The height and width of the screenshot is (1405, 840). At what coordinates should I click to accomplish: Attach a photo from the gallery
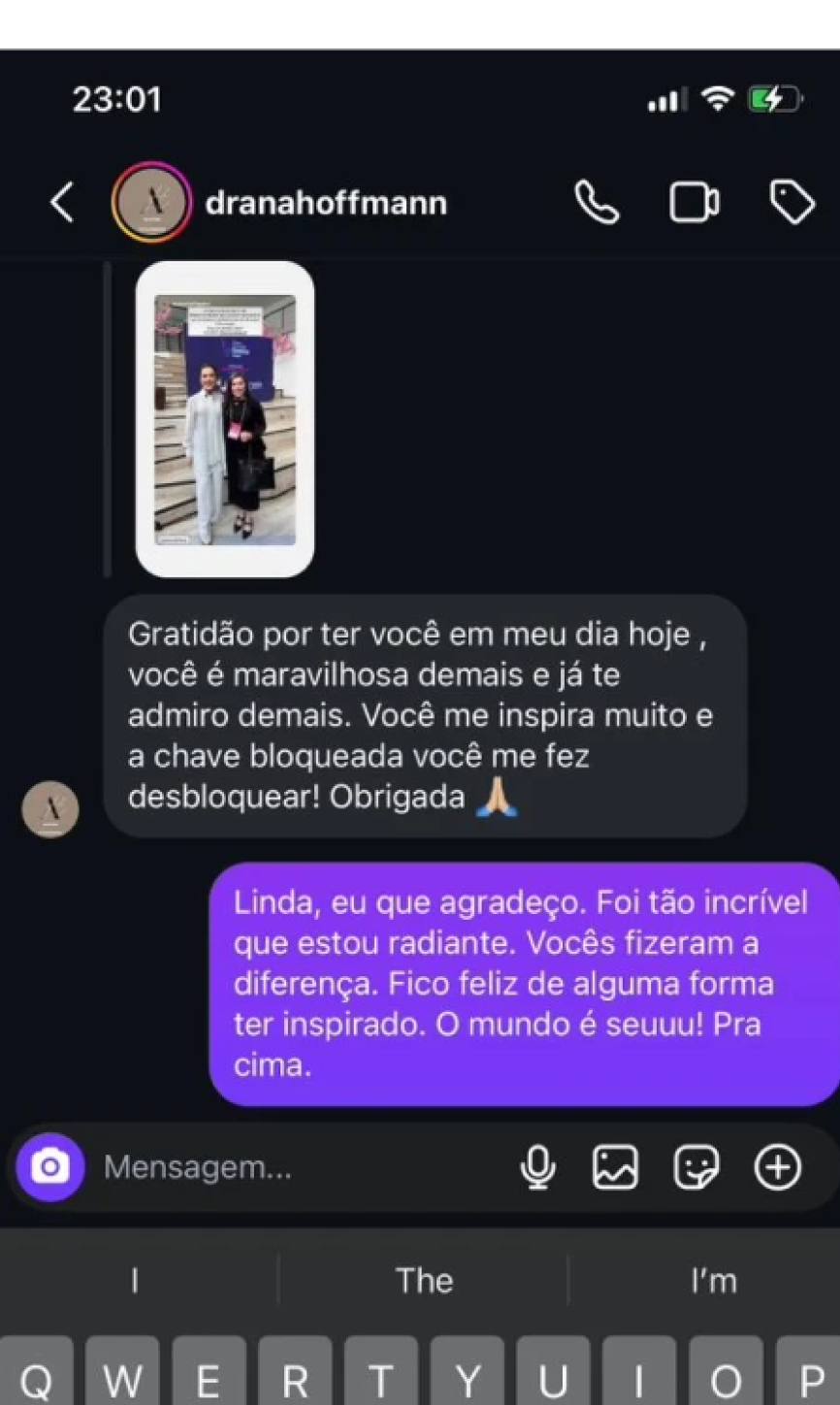click(x=616, y=1166)
